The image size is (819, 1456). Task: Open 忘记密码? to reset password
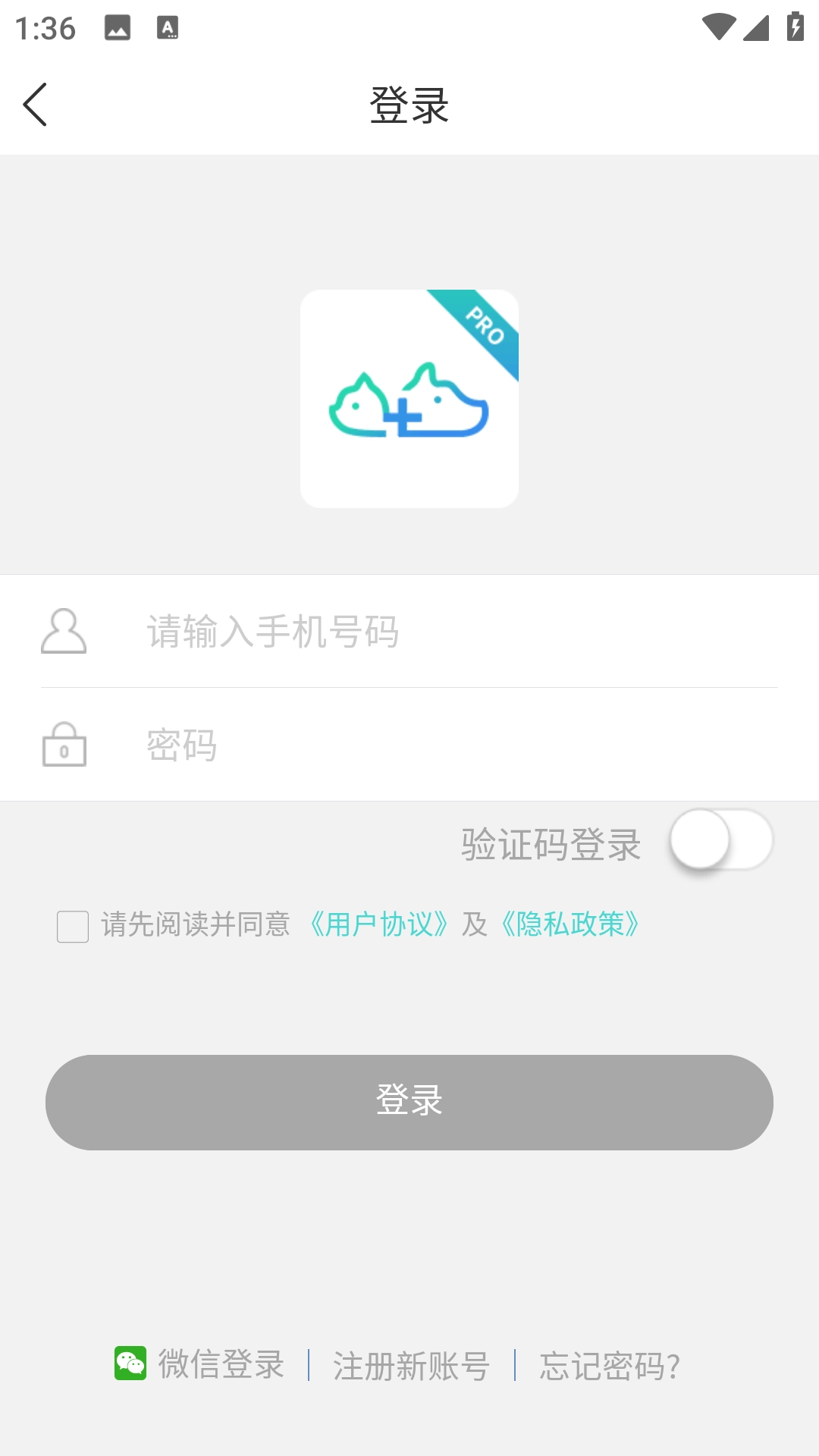click(x=610, y=1366)
